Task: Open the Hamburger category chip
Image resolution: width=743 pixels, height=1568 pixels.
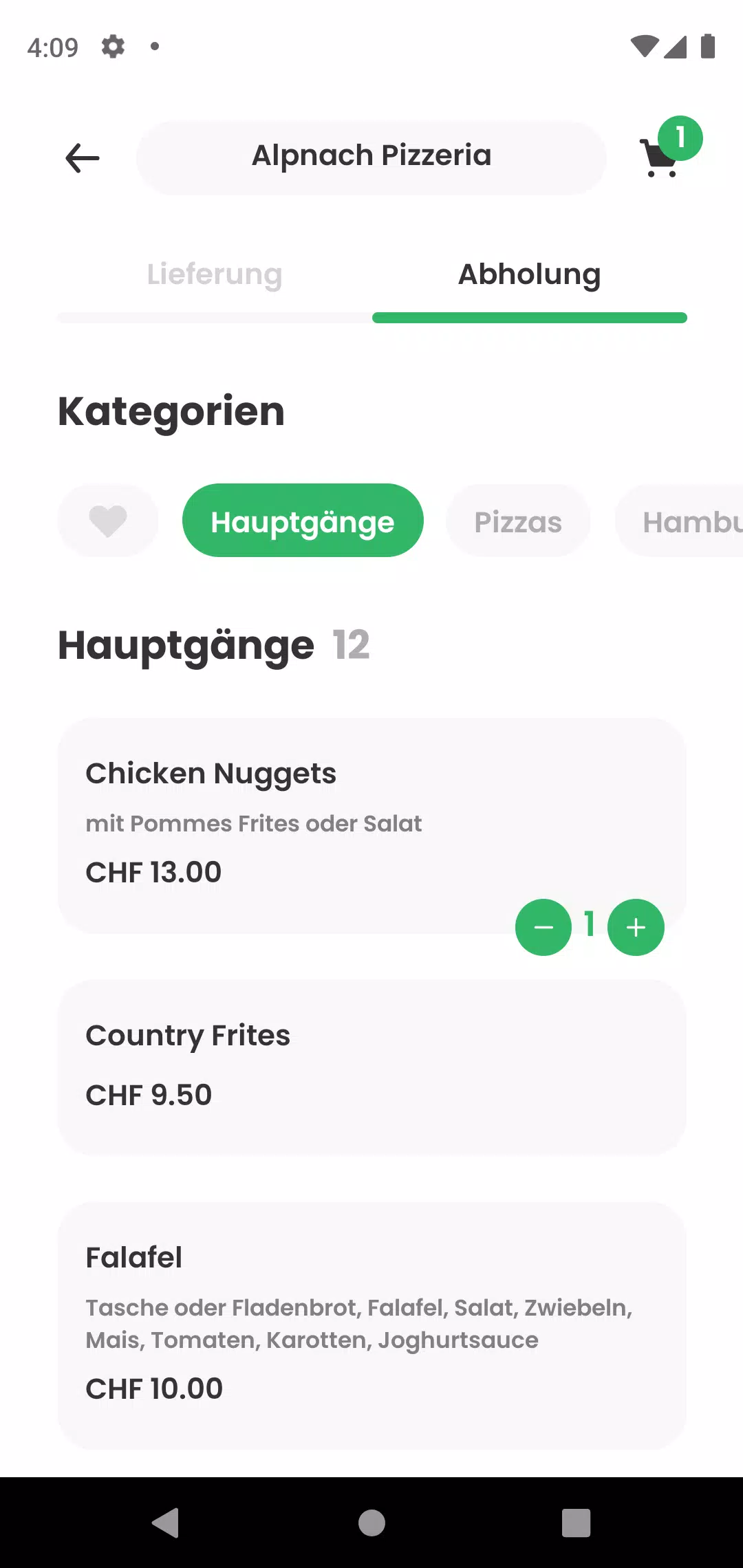Action: pos(680,521)
